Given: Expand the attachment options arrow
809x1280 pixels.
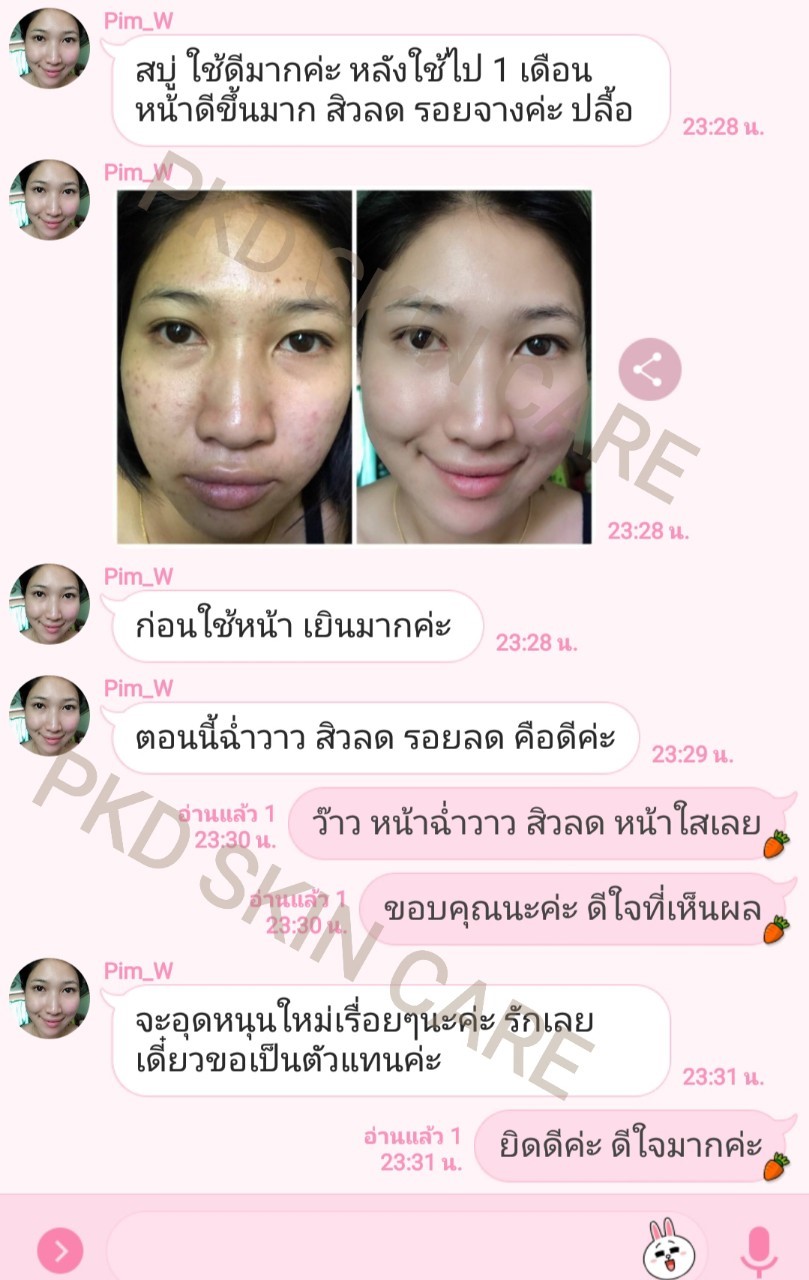Looking at the screenshot, I should 60,1250.
